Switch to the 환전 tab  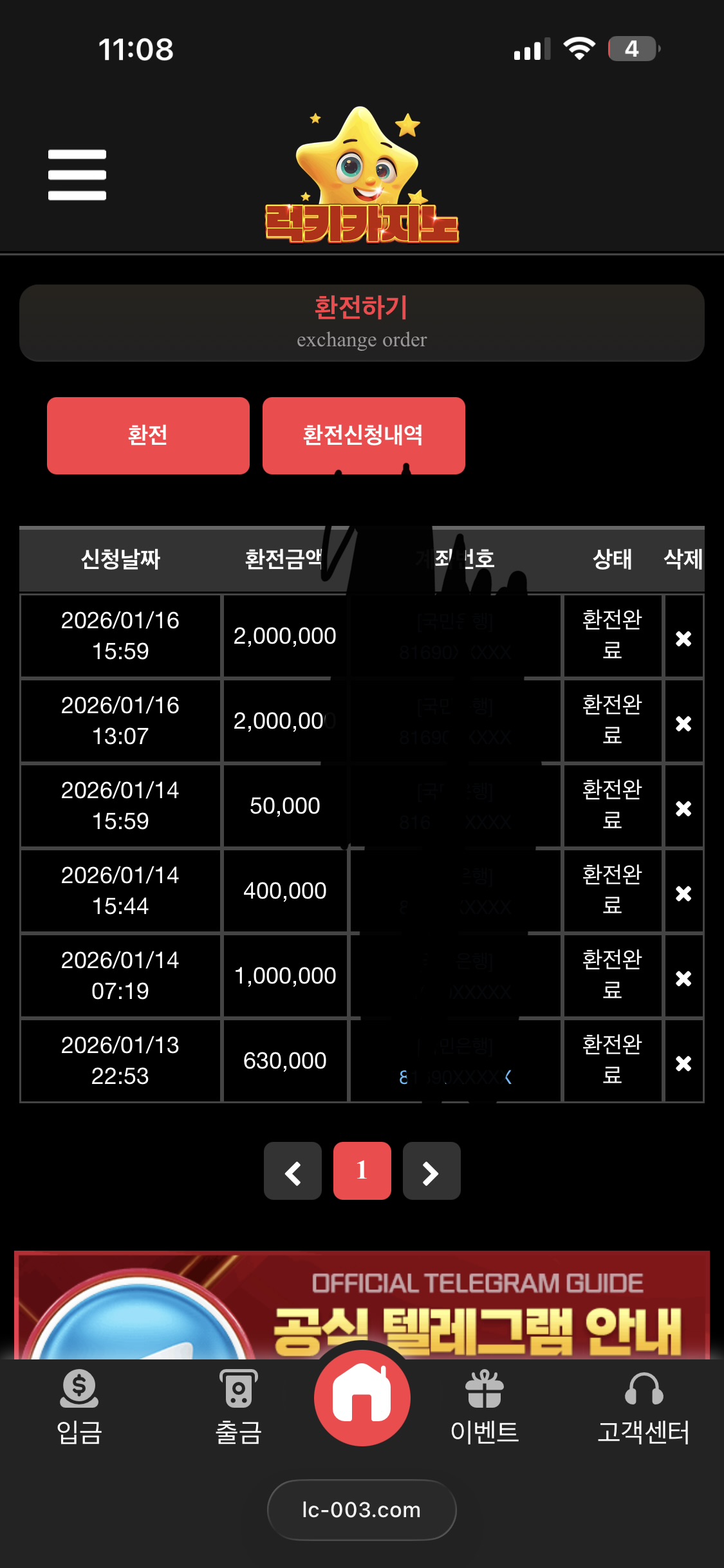pos(148,436)
